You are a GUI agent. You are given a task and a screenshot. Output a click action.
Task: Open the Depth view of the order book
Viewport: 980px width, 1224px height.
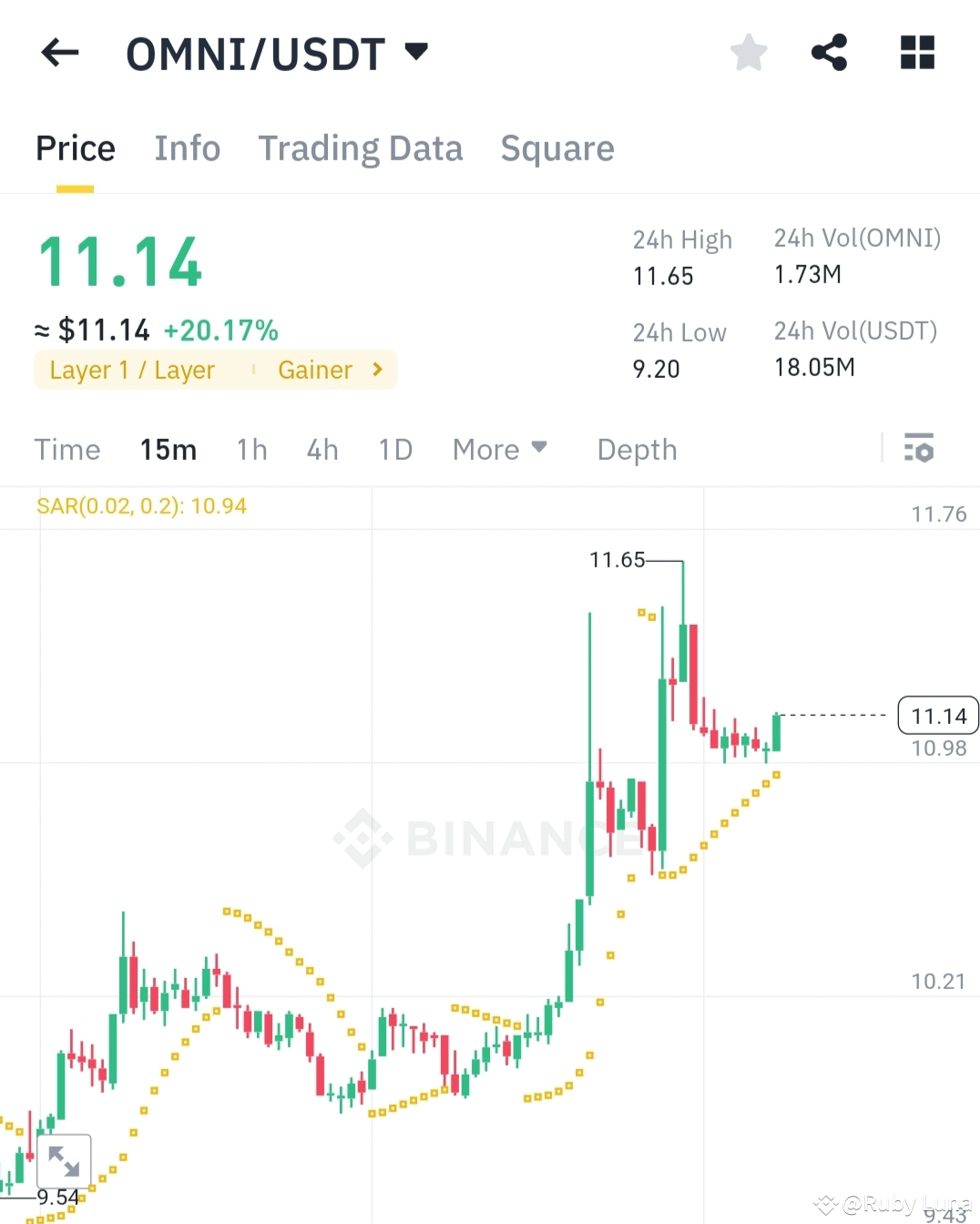point(637,449)
